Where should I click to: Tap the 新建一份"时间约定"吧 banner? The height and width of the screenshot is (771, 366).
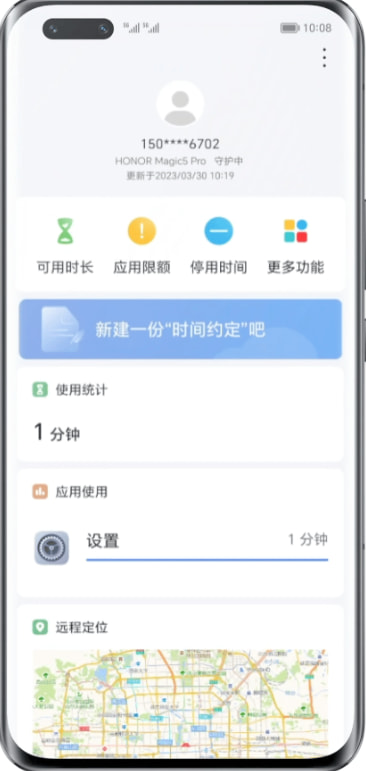tap(181, 329)
